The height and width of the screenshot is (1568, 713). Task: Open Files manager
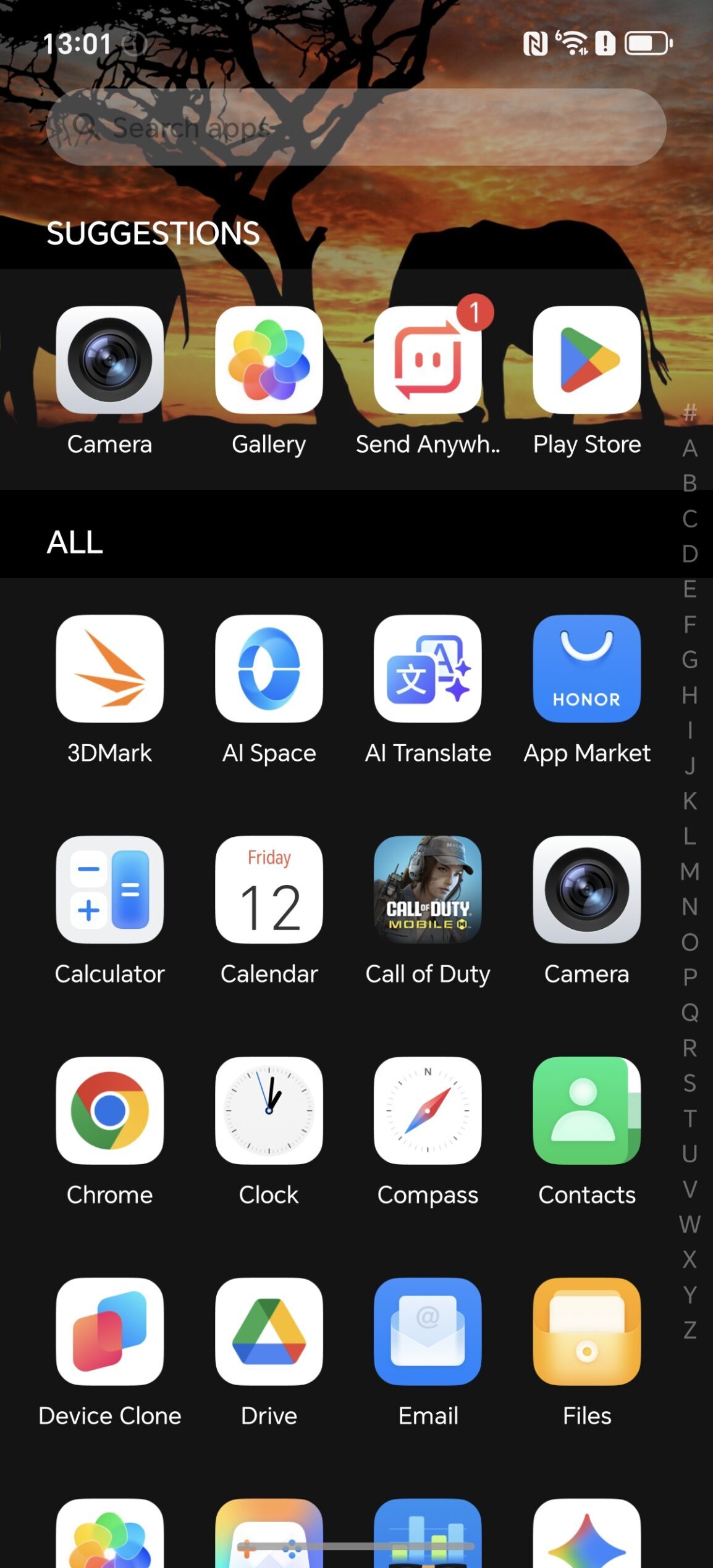click(586, 1331)
